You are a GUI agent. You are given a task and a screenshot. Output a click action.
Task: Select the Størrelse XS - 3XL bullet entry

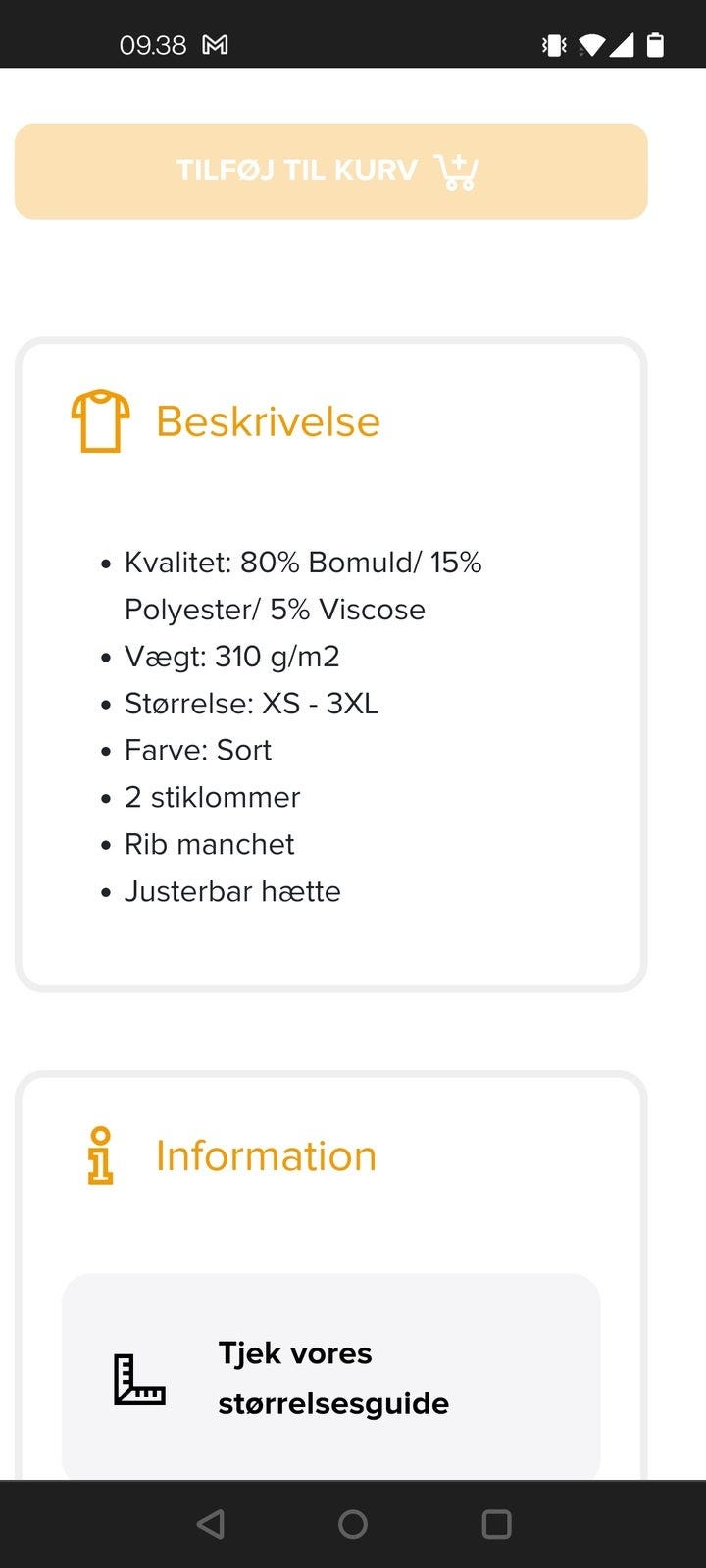pyautogui.click(x=253, y=703)
